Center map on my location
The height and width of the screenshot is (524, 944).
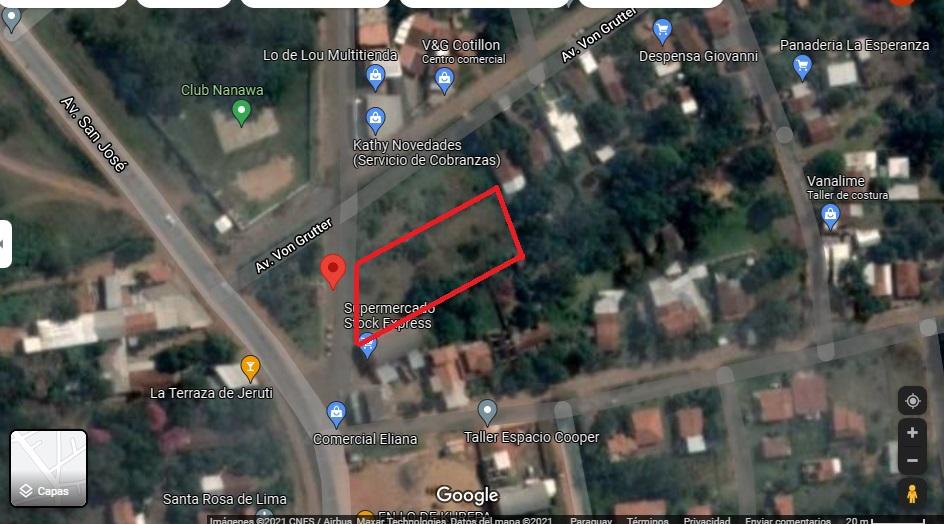click(912, 401)
